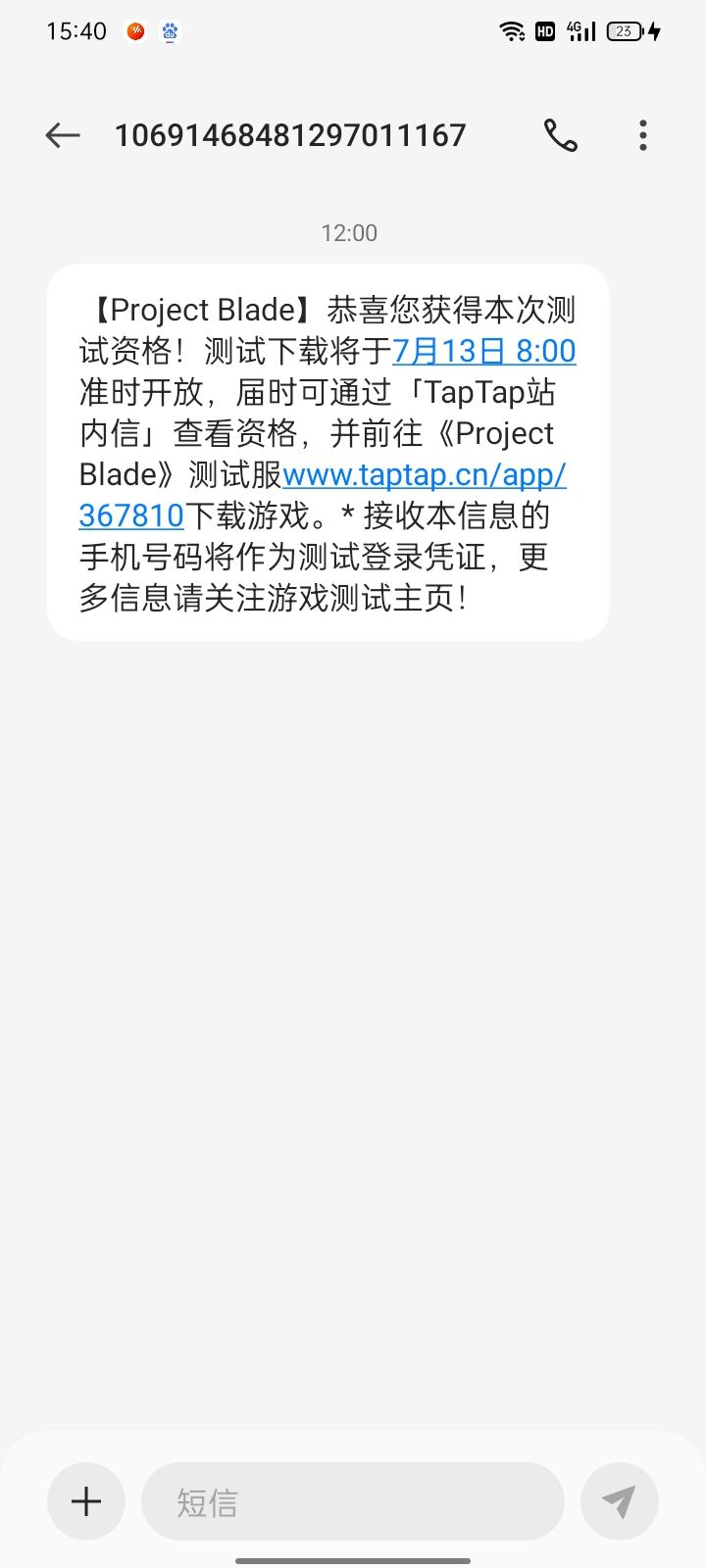The image size is (706, 1568).
Task: Focus the 短信 message input field
Action: click(353, 1501)
